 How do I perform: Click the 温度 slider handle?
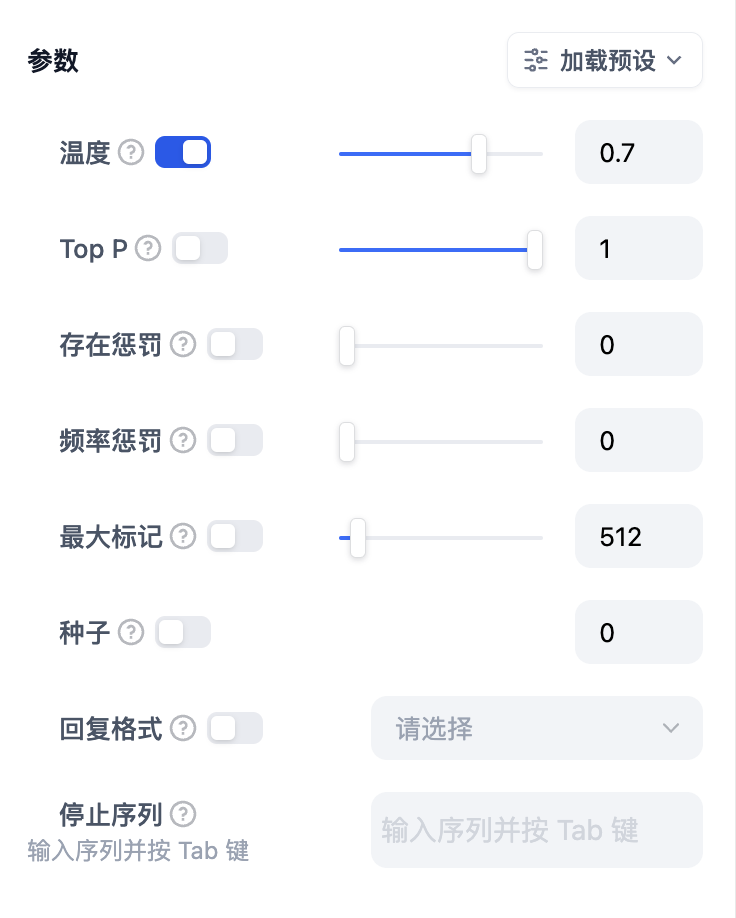(479, 155)
